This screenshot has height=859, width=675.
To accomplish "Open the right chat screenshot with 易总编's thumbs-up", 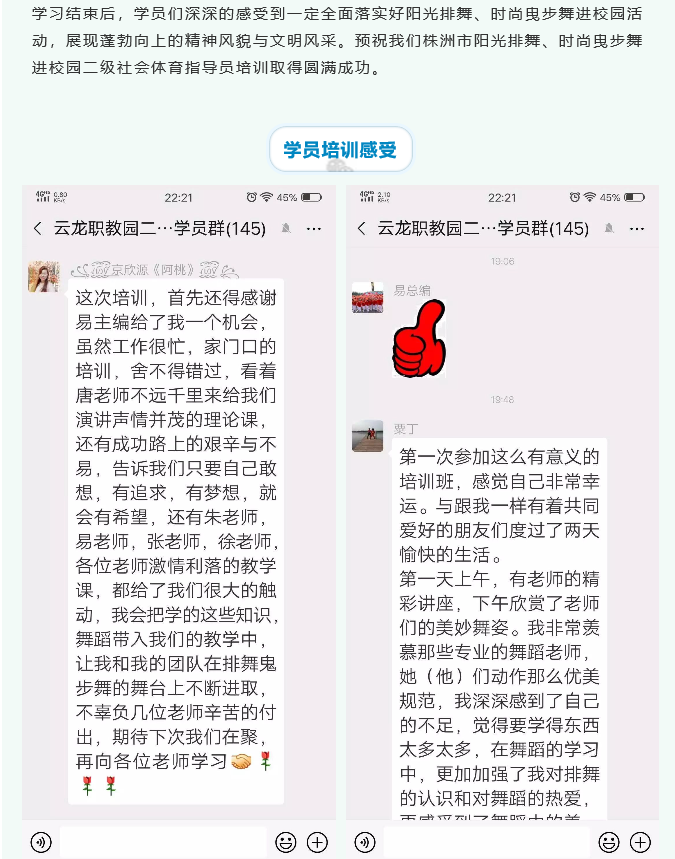I will (502, 520).
